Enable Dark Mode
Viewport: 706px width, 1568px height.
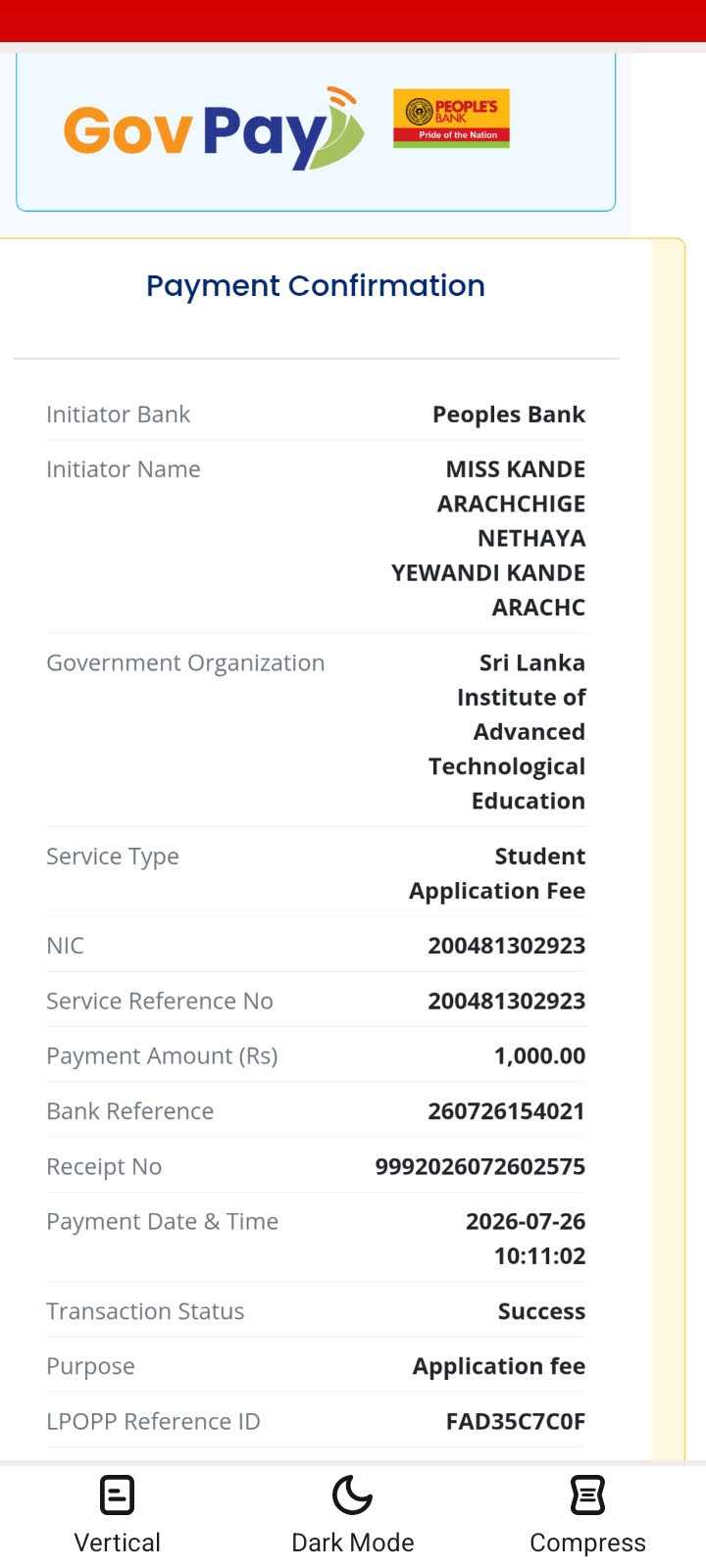click(x=353, y=1515)
